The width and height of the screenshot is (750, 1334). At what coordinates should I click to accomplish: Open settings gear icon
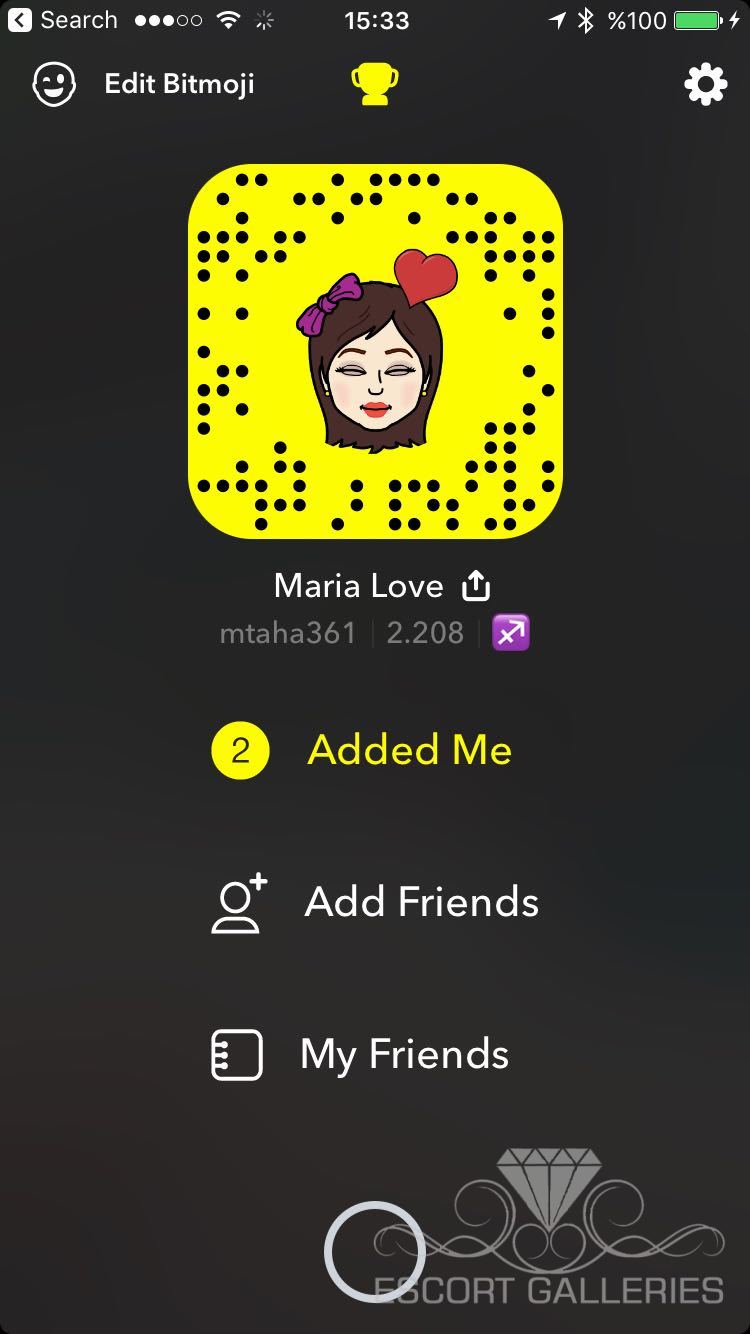(705, 84)
